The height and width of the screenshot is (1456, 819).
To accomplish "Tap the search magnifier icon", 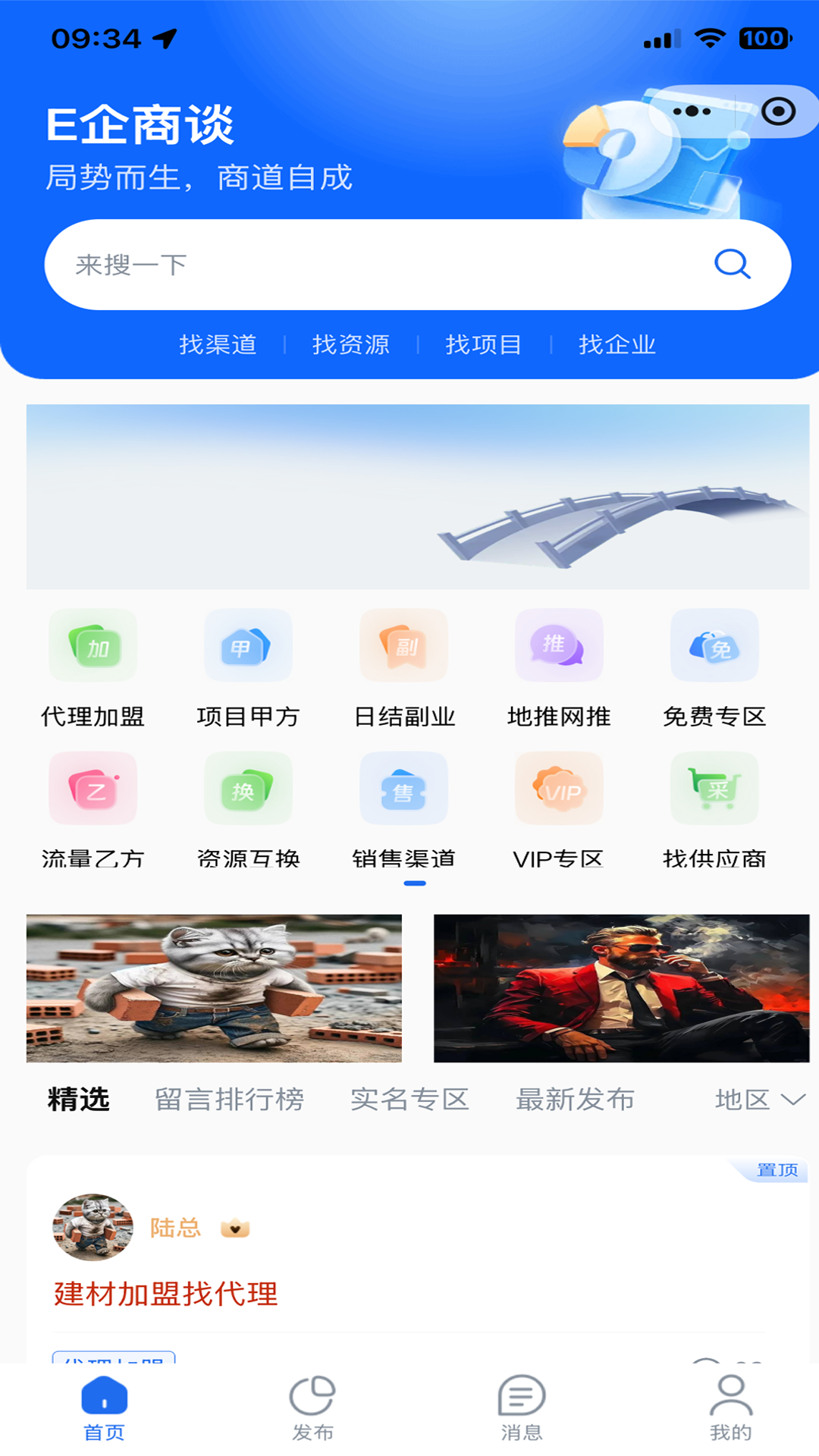I will point(730,264).
